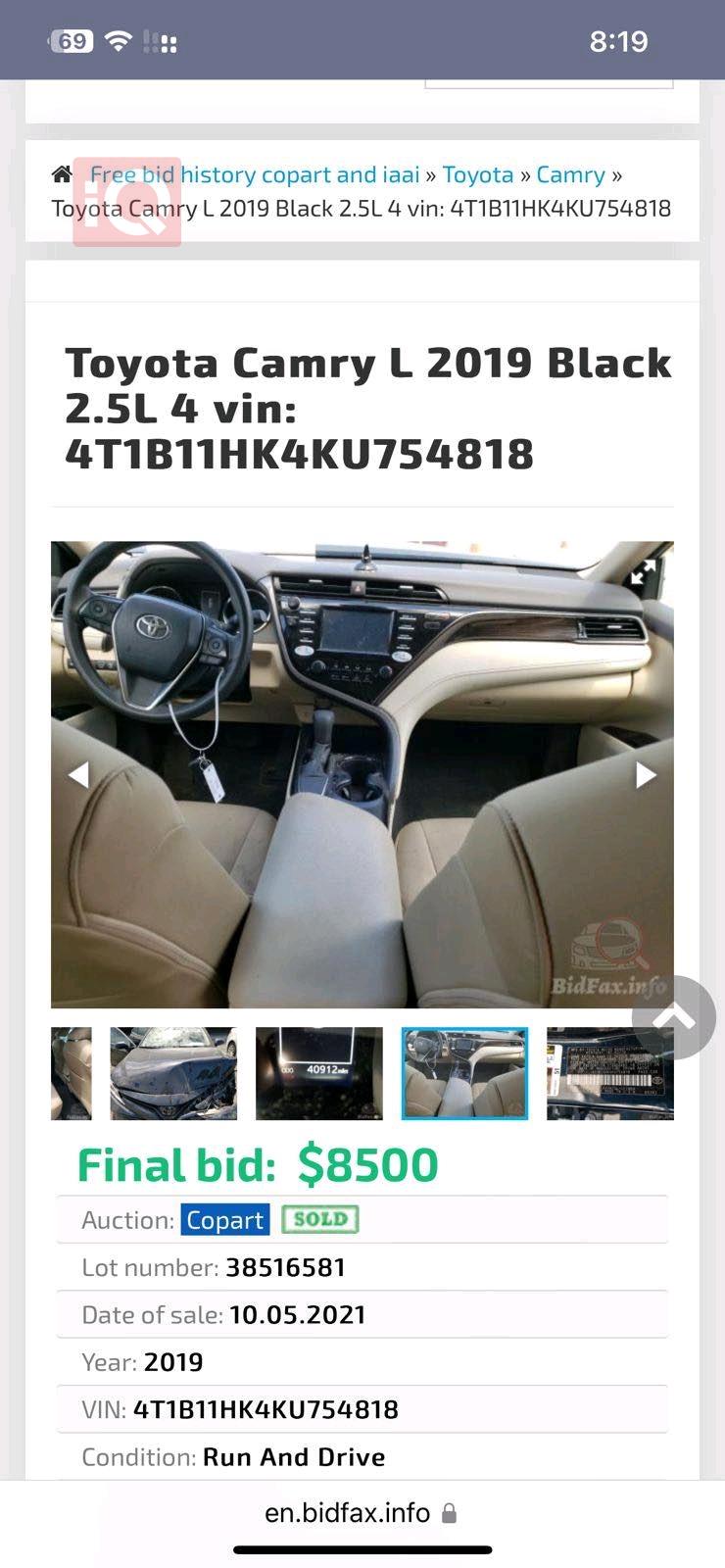Screen dimensions: 725x1568
Task: Jump back to top of page
Action: tap(673, 1017)
